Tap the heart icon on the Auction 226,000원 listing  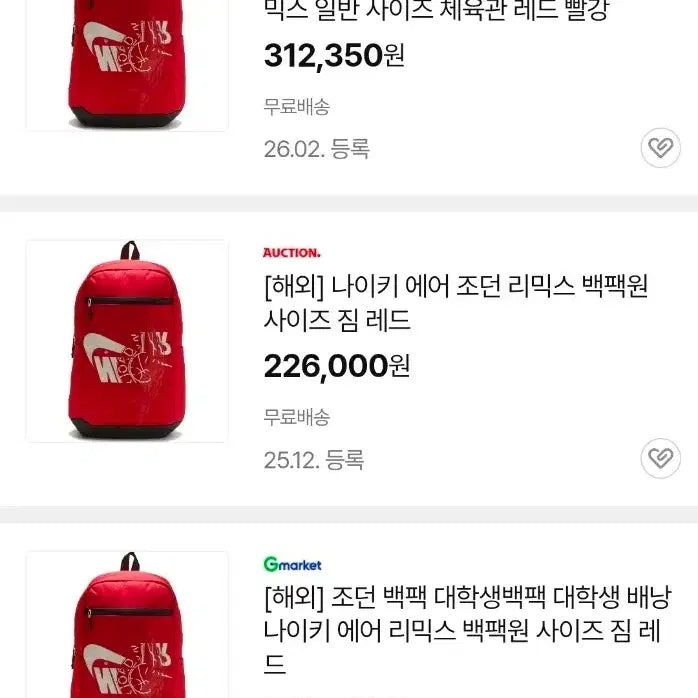tap(660, 459)
